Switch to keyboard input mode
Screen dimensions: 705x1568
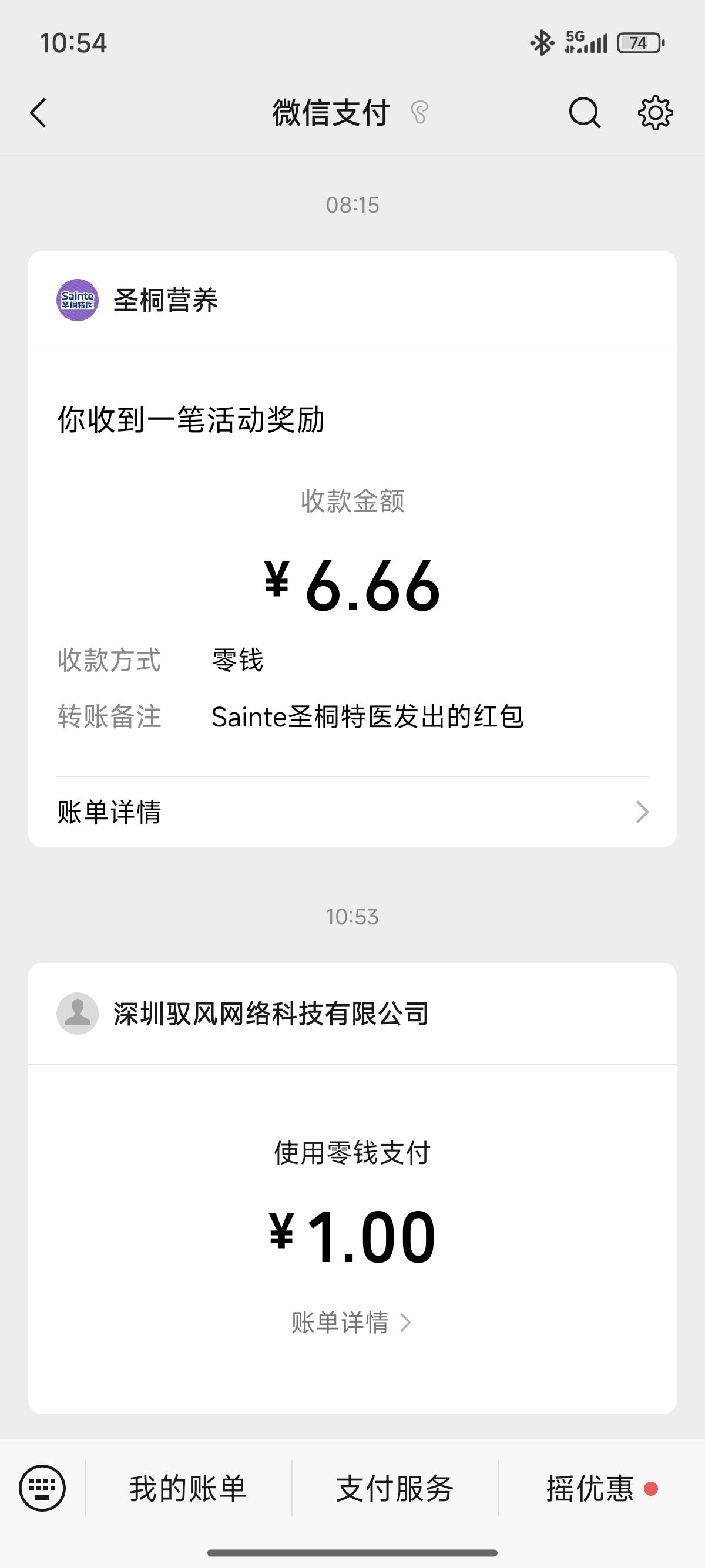42,1488
